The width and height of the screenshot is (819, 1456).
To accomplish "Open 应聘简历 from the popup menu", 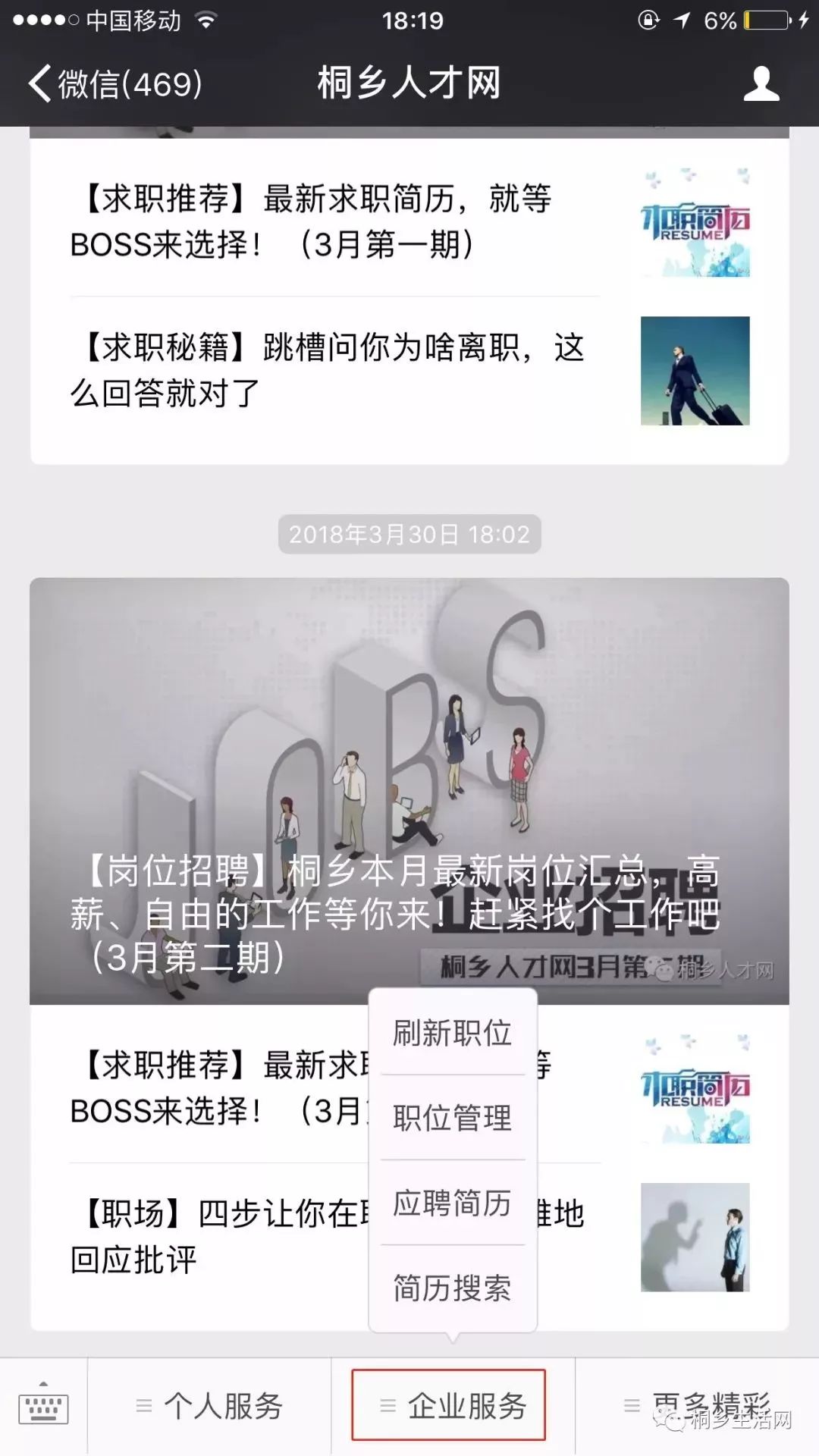I will pos(452,1203).
